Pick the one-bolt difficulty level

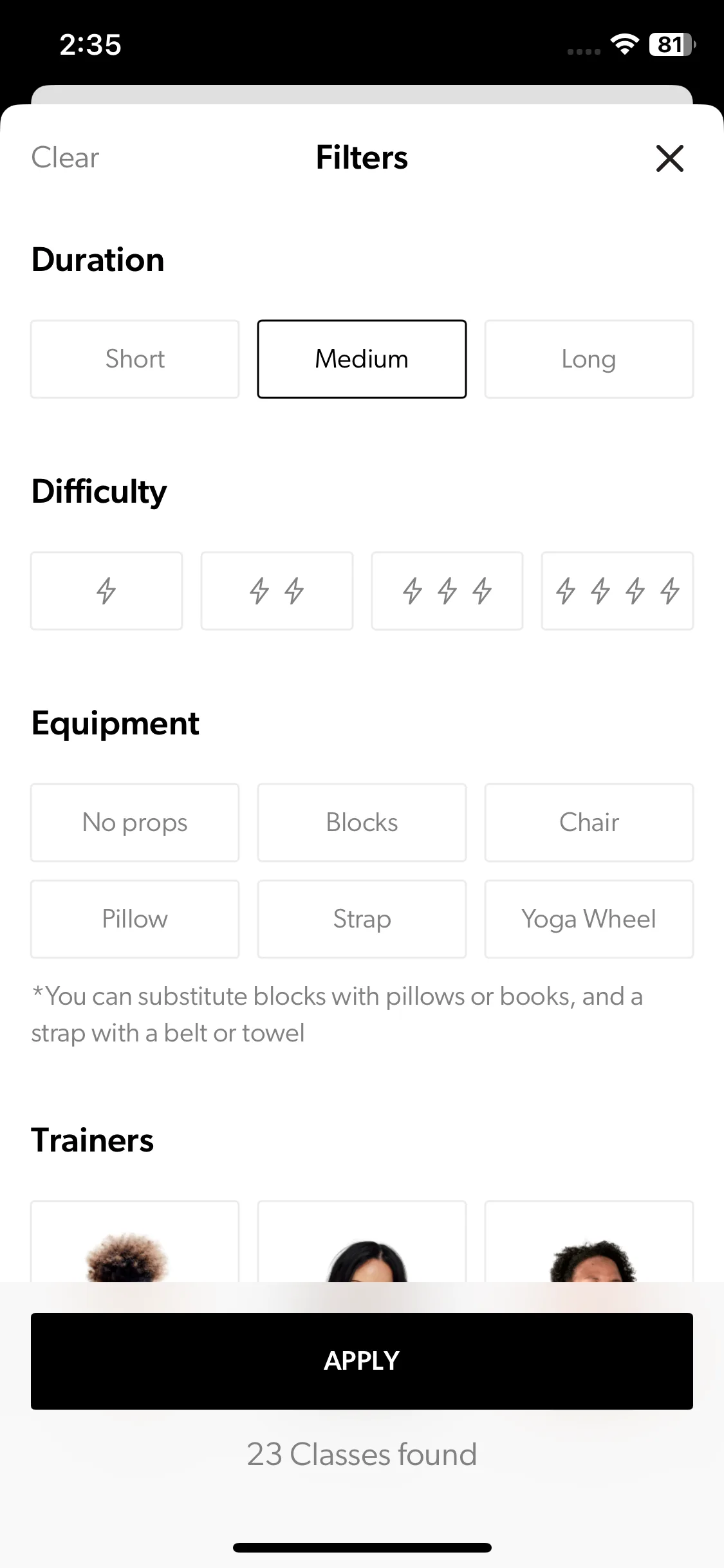[106, 591]
